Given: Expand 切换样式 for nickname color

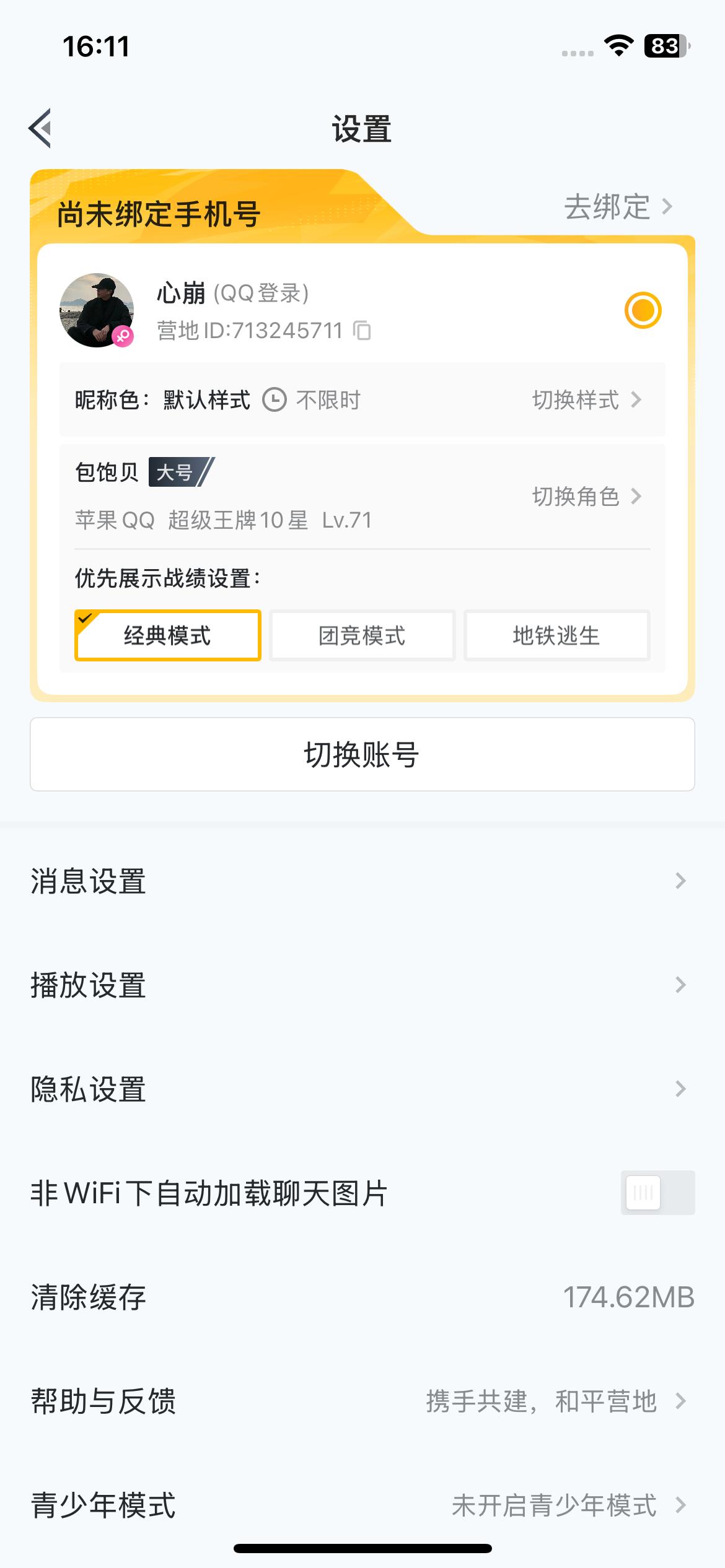Looking at the screenshot, I should pyautogui.click(x=576, y=399).
